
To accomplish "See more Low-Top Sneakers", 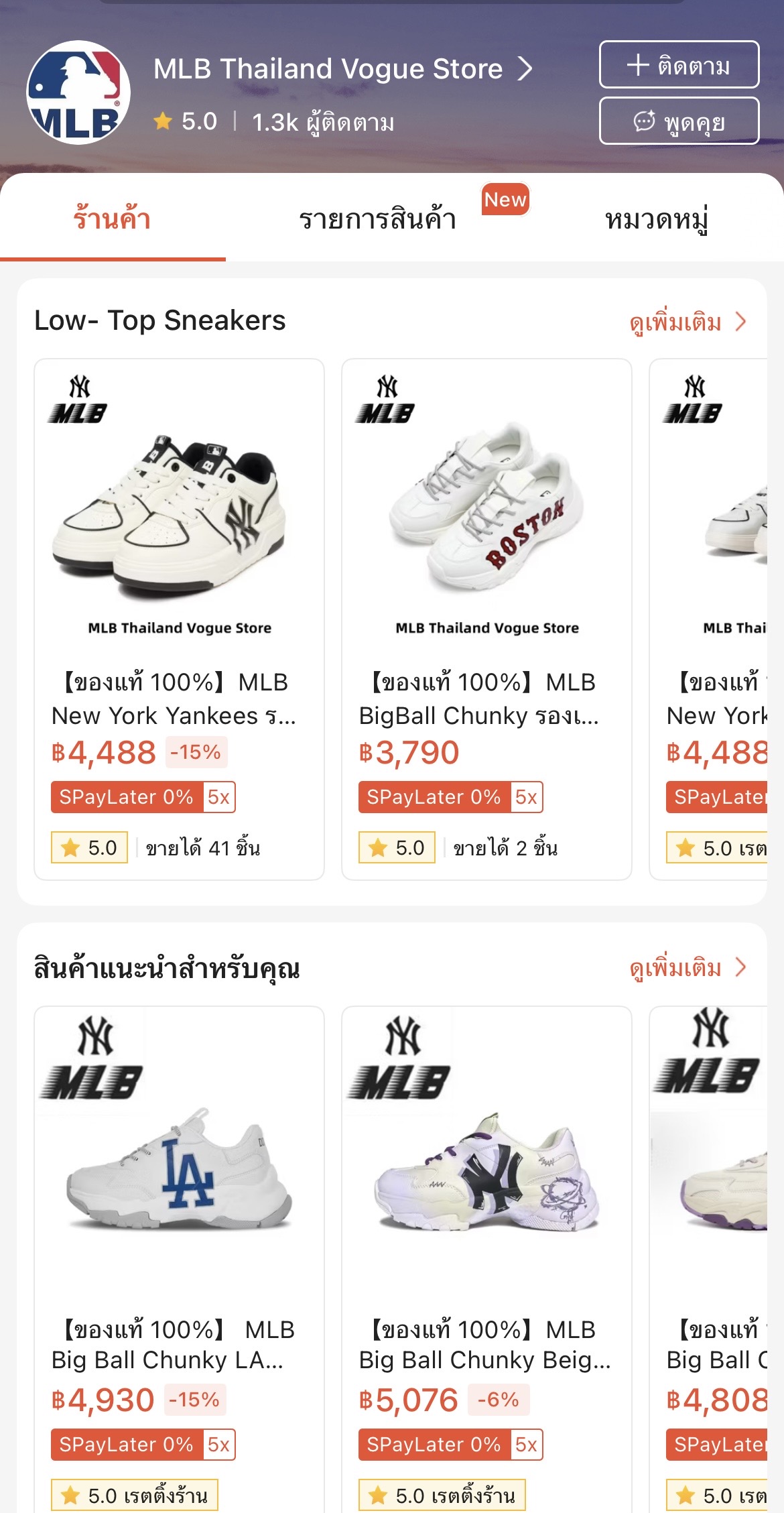I will click(x=688, y=322).
